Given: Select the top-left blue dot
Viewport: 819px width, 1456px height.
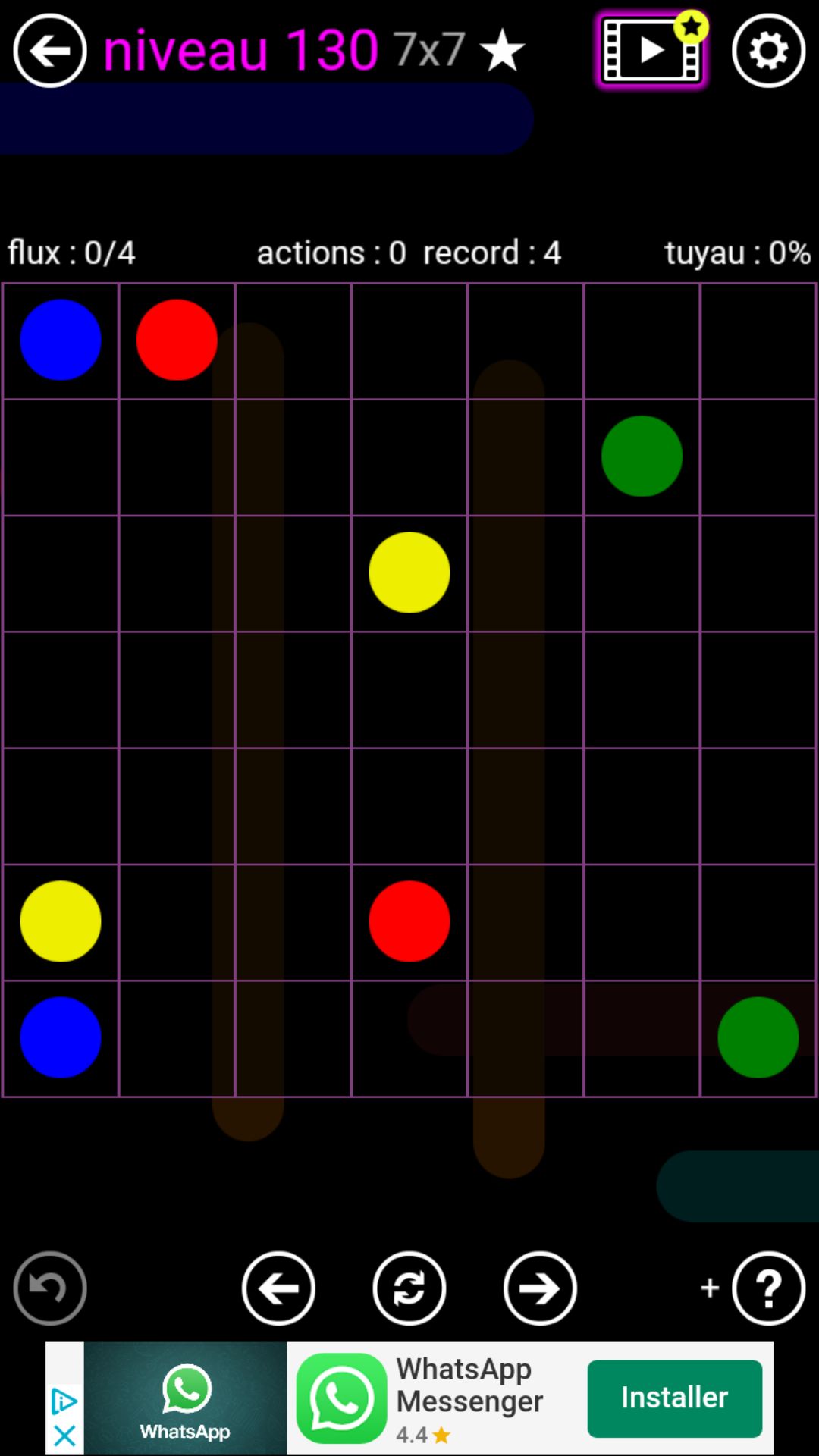Looking at the screenshot, I should [x=61, y=340].
